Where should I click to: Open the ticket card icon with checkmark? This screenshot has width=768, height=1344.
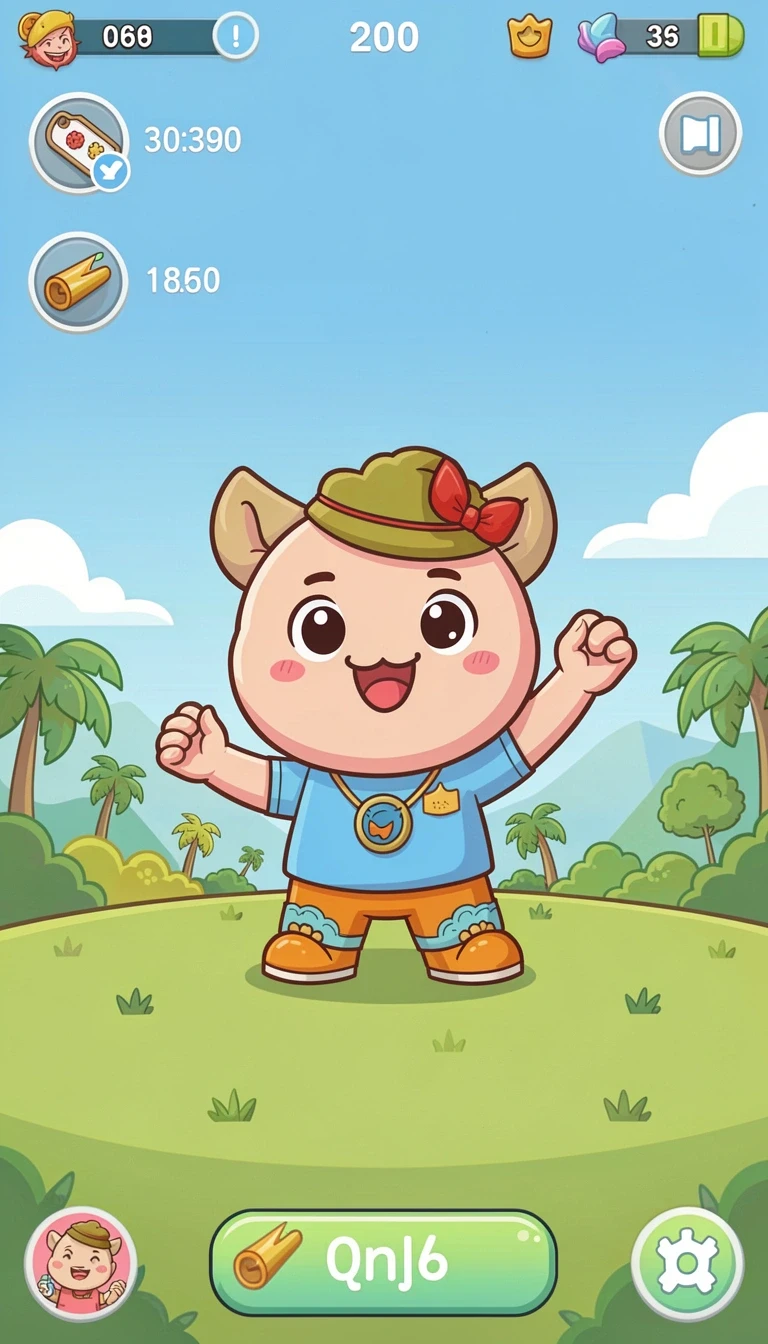click(x=78, y=142)
